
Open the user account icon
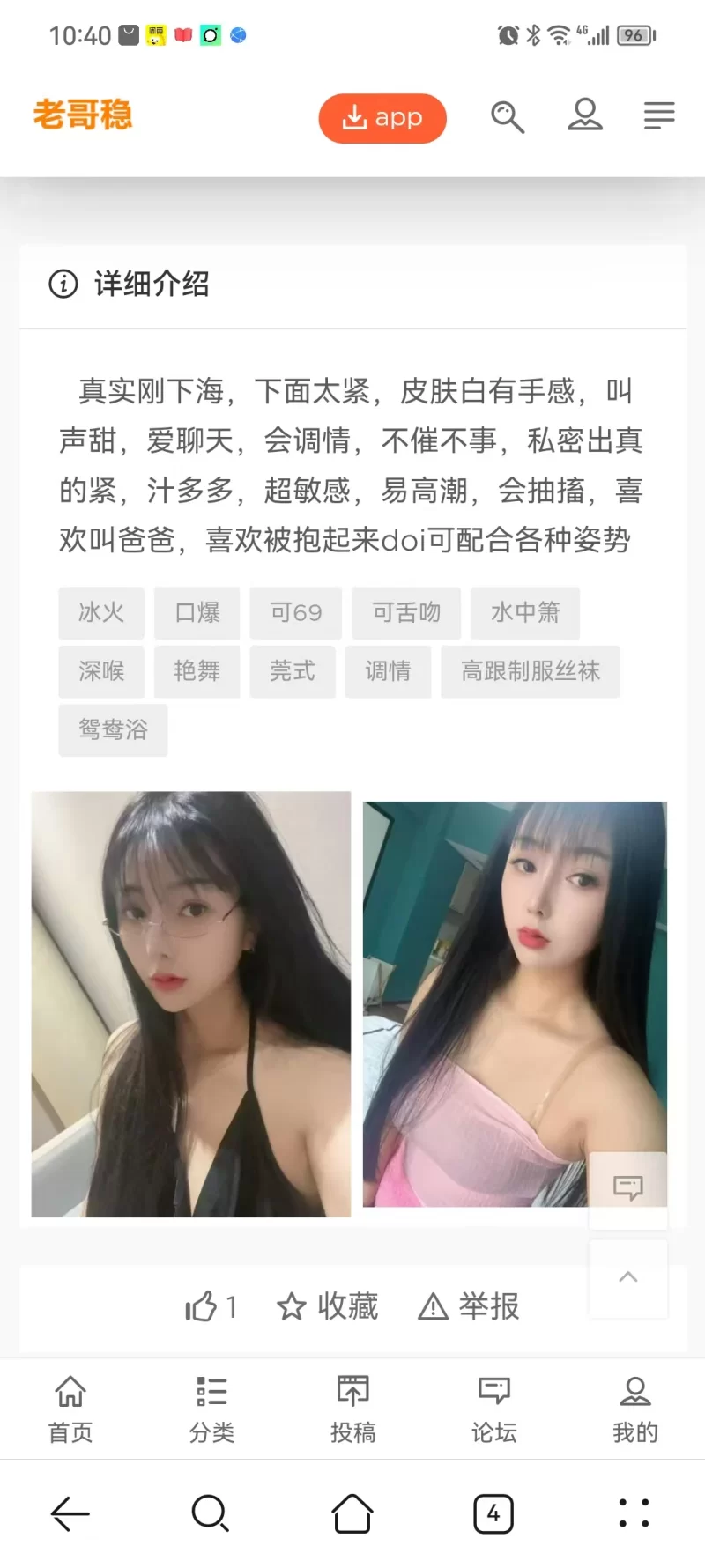584,115
